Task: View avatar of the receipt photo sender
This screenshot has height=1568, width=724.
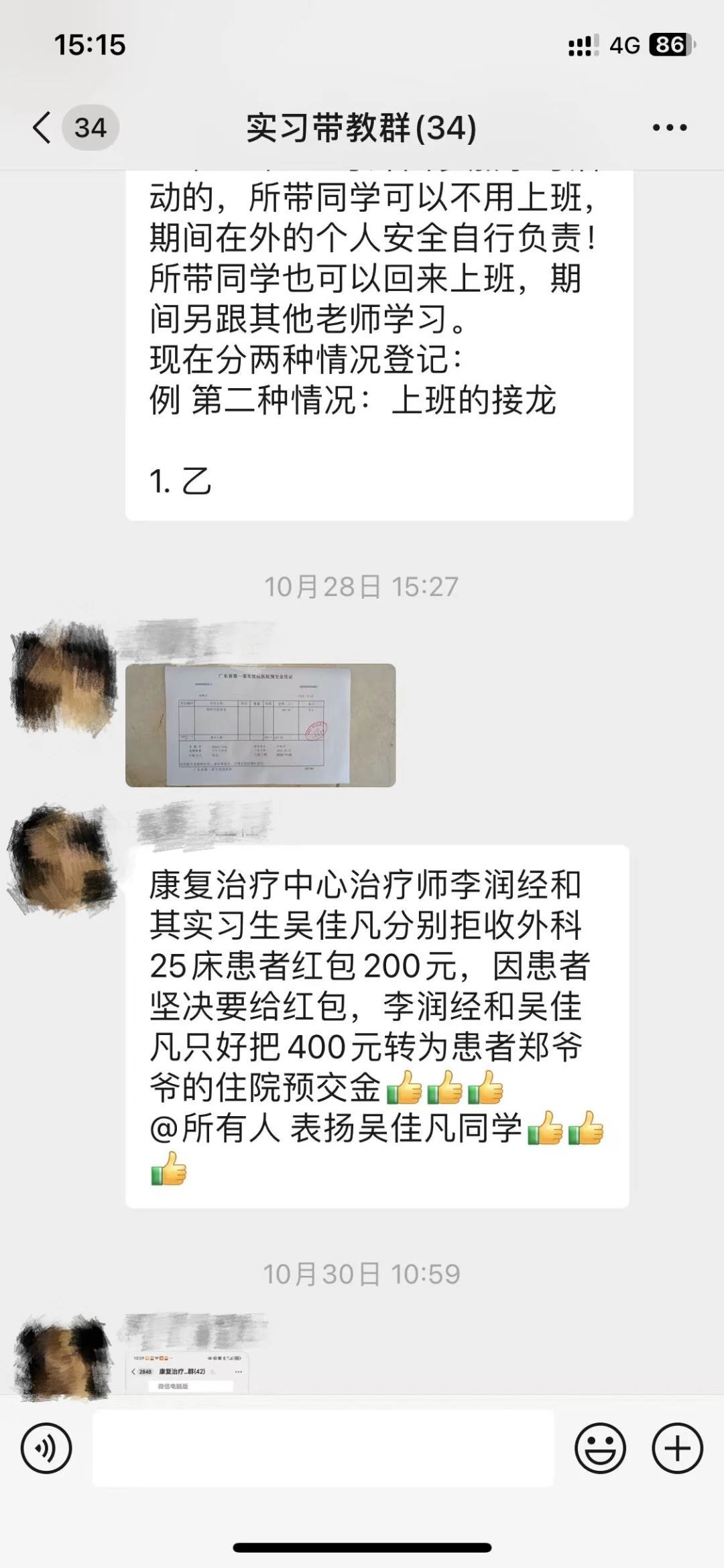Action: pos(64,678)
